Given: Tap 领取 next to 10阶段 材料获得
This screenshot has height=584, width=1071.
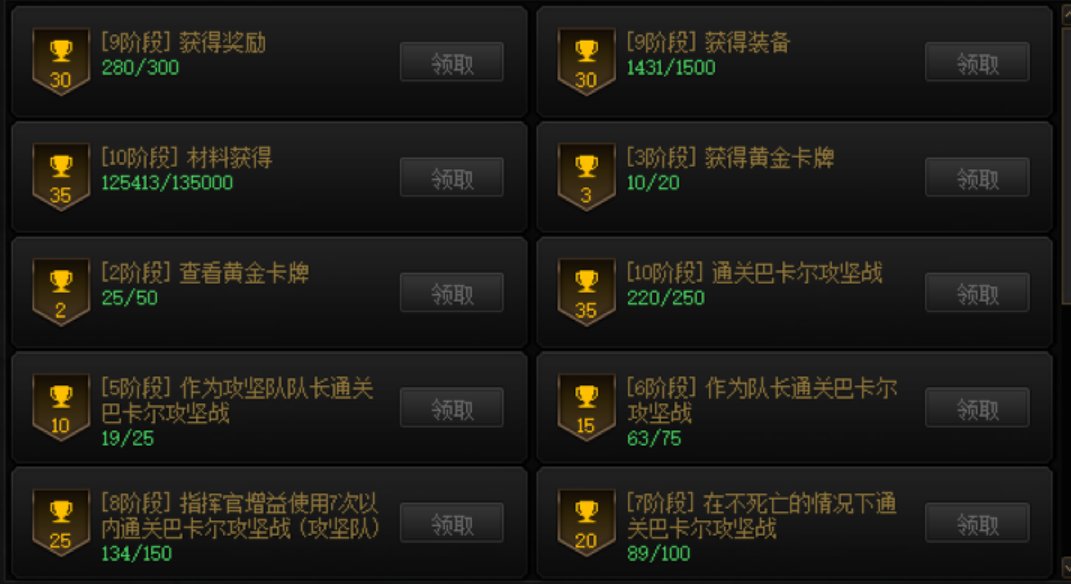Looking at the screenshot, I should point(452,178).
